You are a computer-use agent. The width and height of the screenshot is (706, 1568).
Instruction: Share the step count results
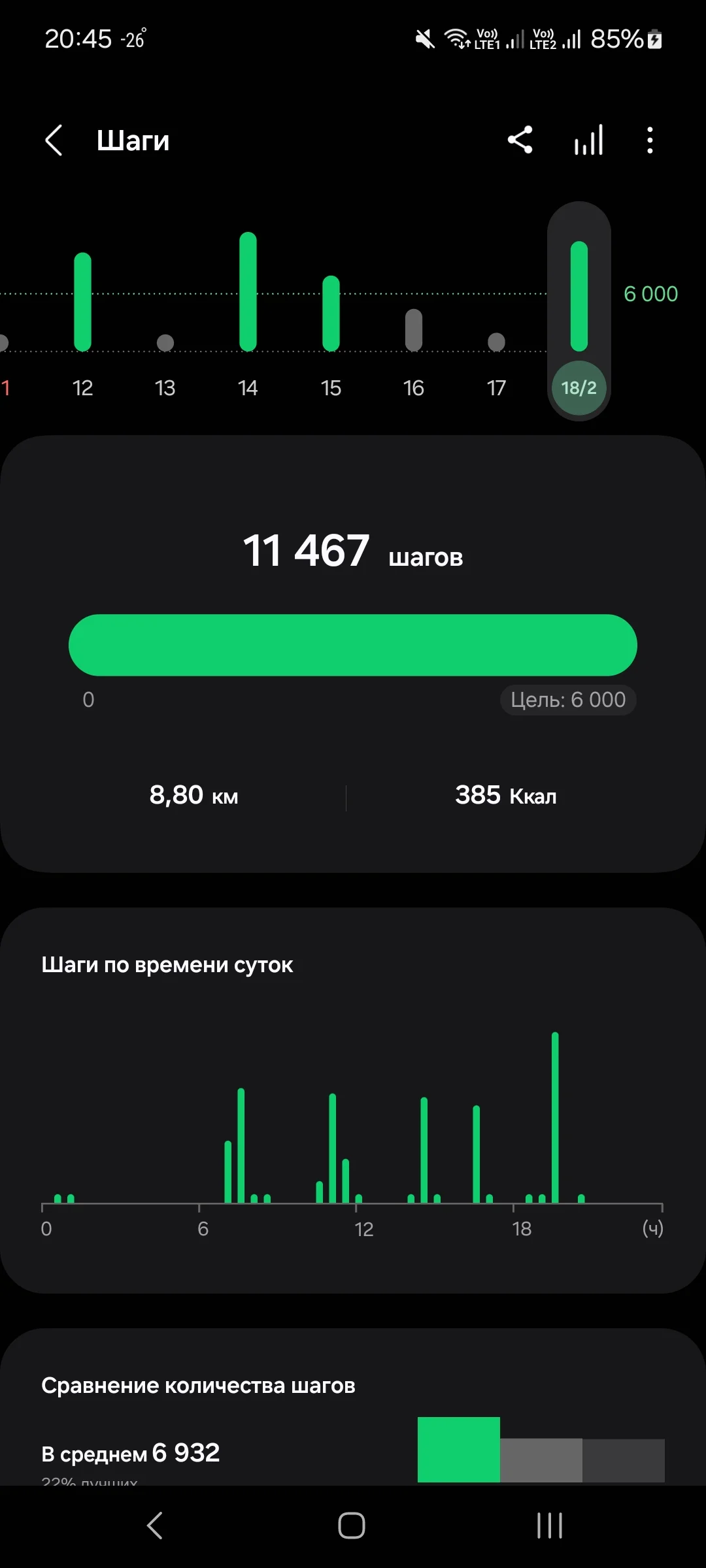click(x=520, y=140)
